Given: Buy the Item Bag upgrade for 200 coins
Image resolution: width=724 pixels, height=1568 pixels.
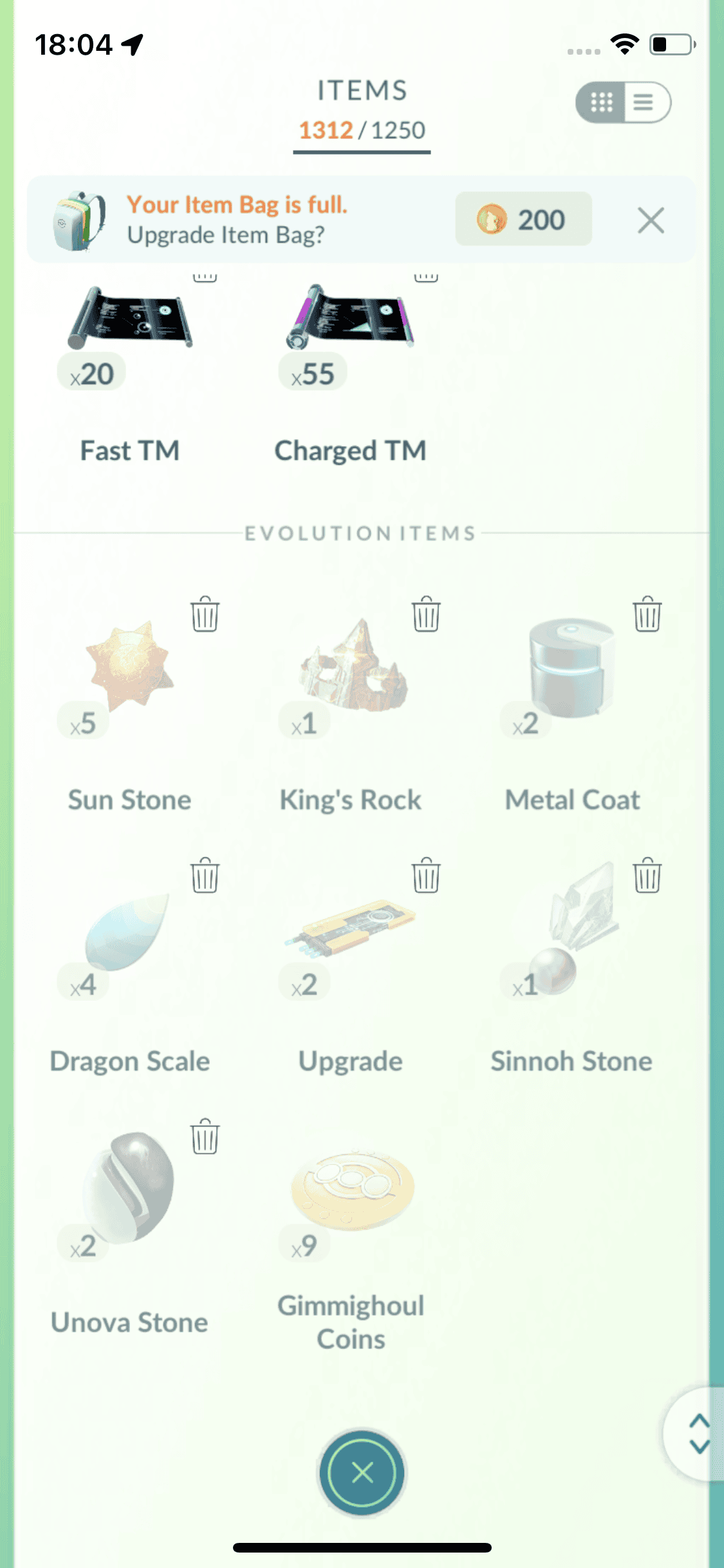Looking at the screenshot, I should (523, 219).
